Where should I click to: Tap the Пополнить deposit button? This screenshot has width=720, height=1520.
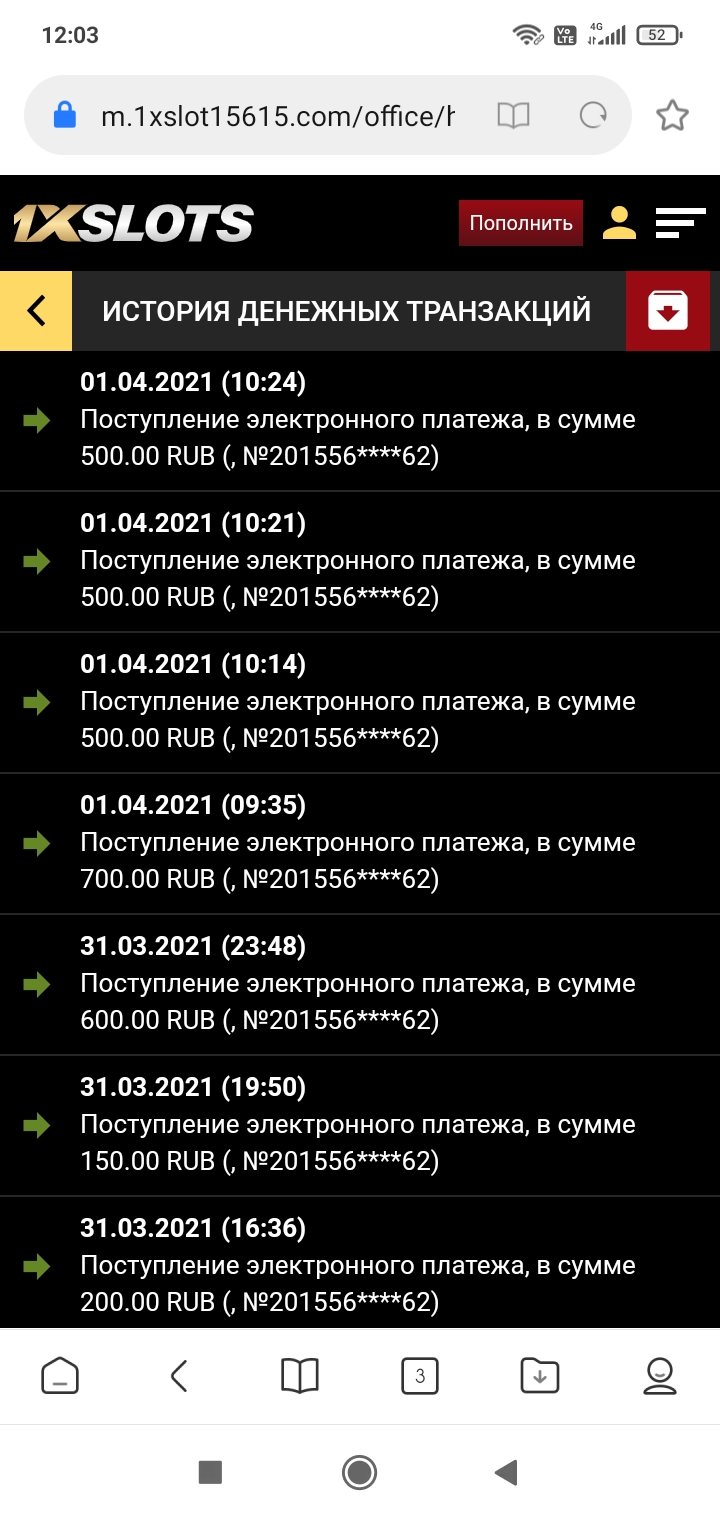[520, 223]
